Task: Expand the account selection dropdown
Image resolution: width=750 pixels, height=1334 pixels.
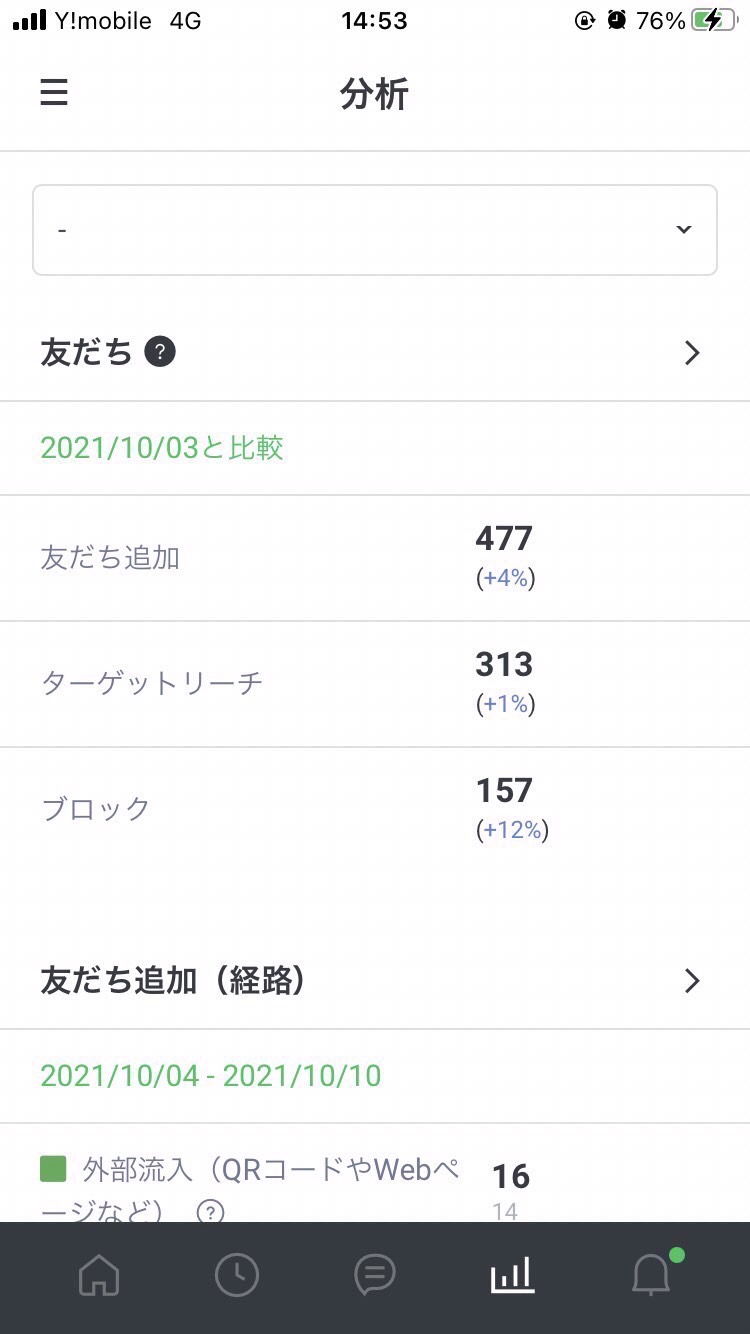Action: click(x=375, y=230)
